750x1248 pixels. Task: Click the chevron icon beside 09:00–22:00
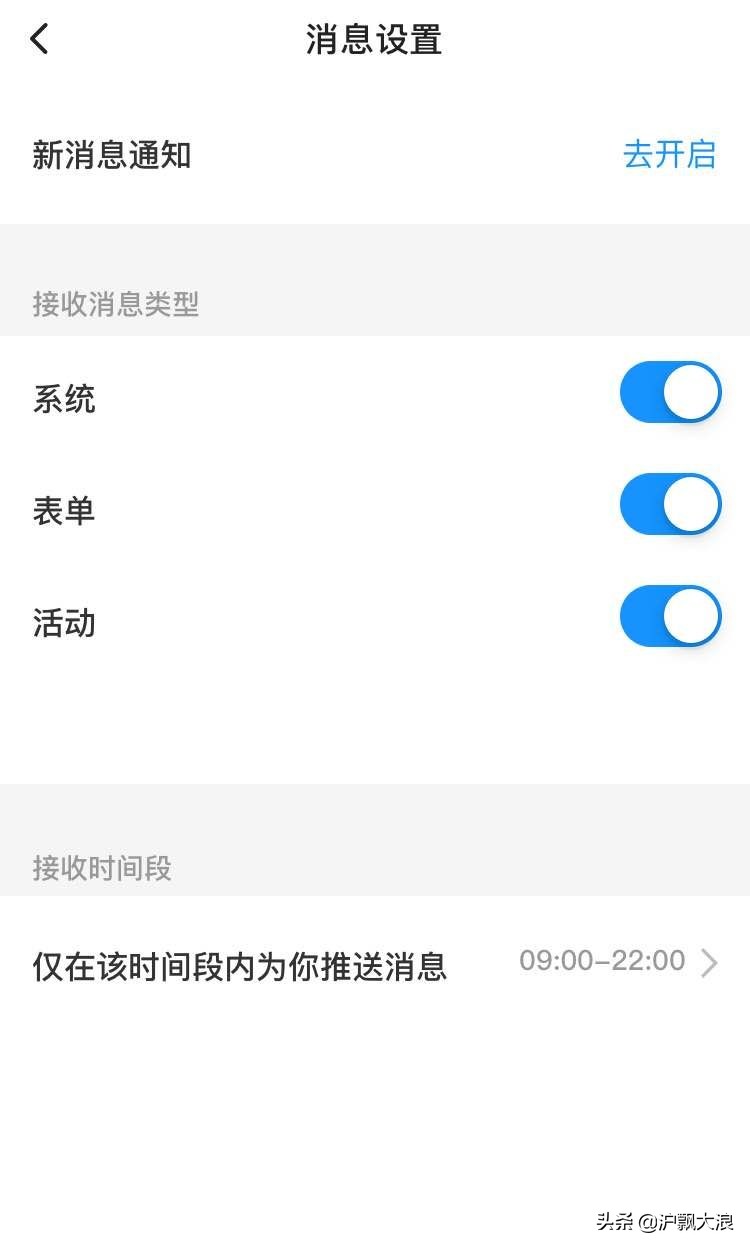(x=711, y=962)
